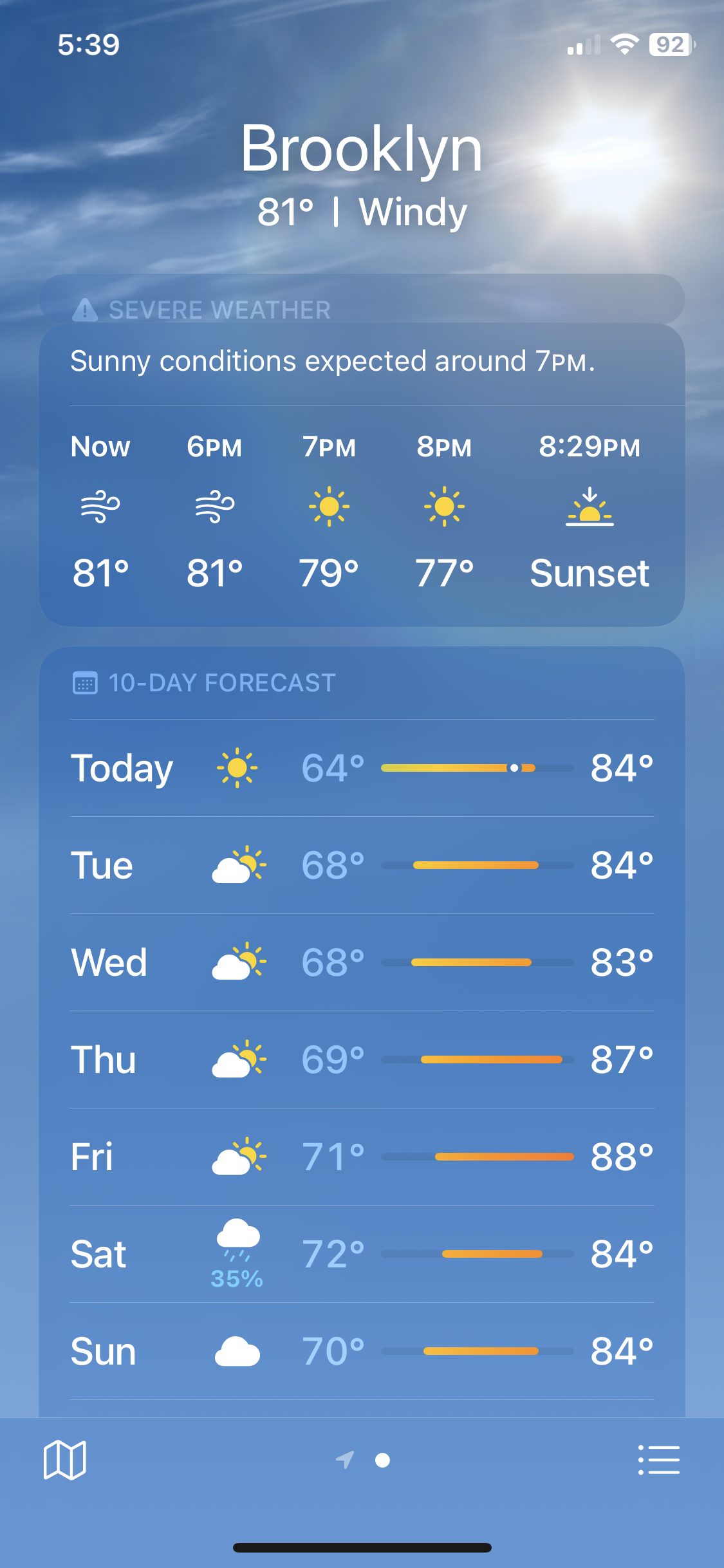Open the weather map
Screen dimensions: 724x1568
[x=64, y=1460]
